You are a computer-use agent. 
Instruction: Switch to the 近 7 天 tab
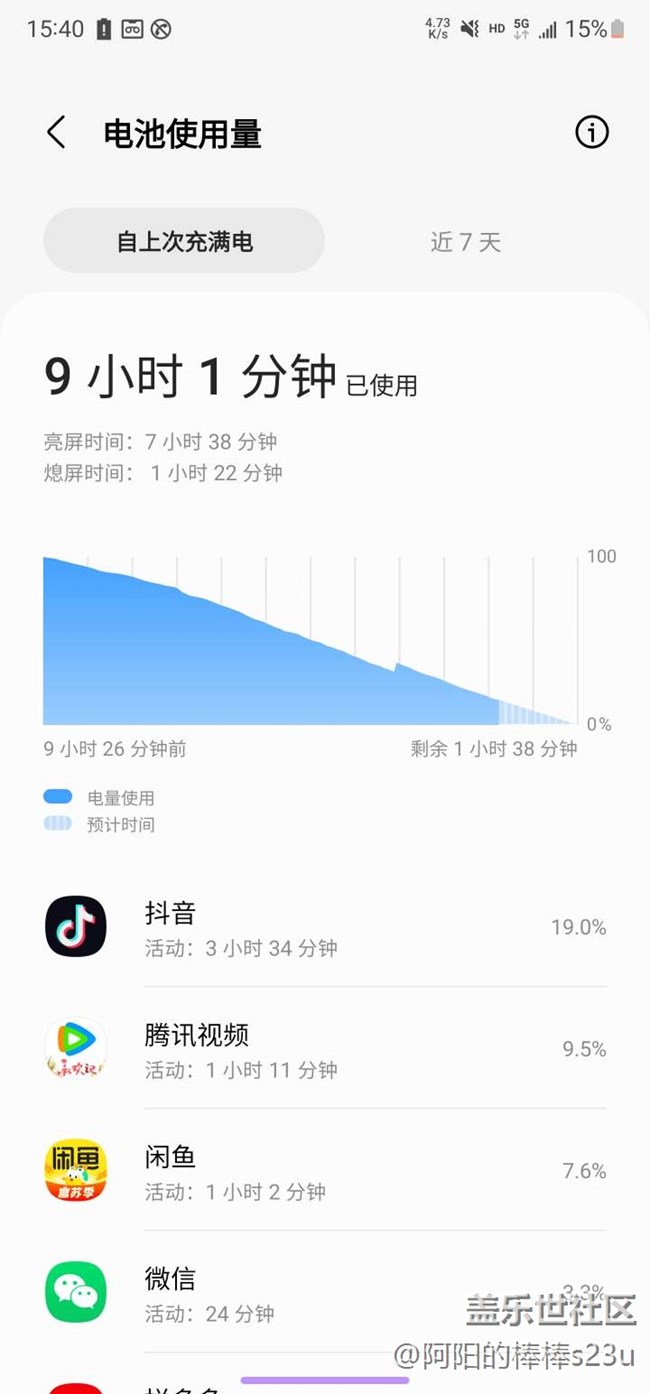465,241
